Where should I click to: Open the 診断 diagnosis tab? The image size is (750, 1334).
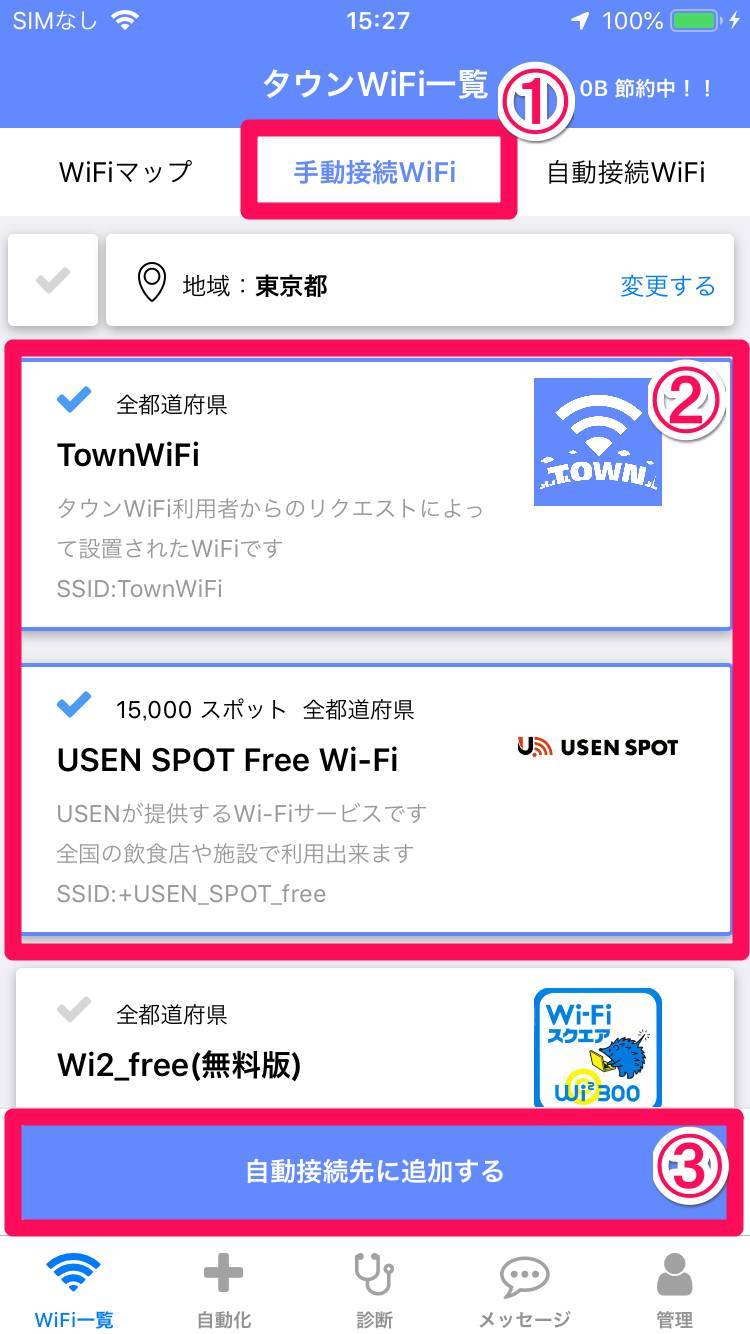[375, 1290]
